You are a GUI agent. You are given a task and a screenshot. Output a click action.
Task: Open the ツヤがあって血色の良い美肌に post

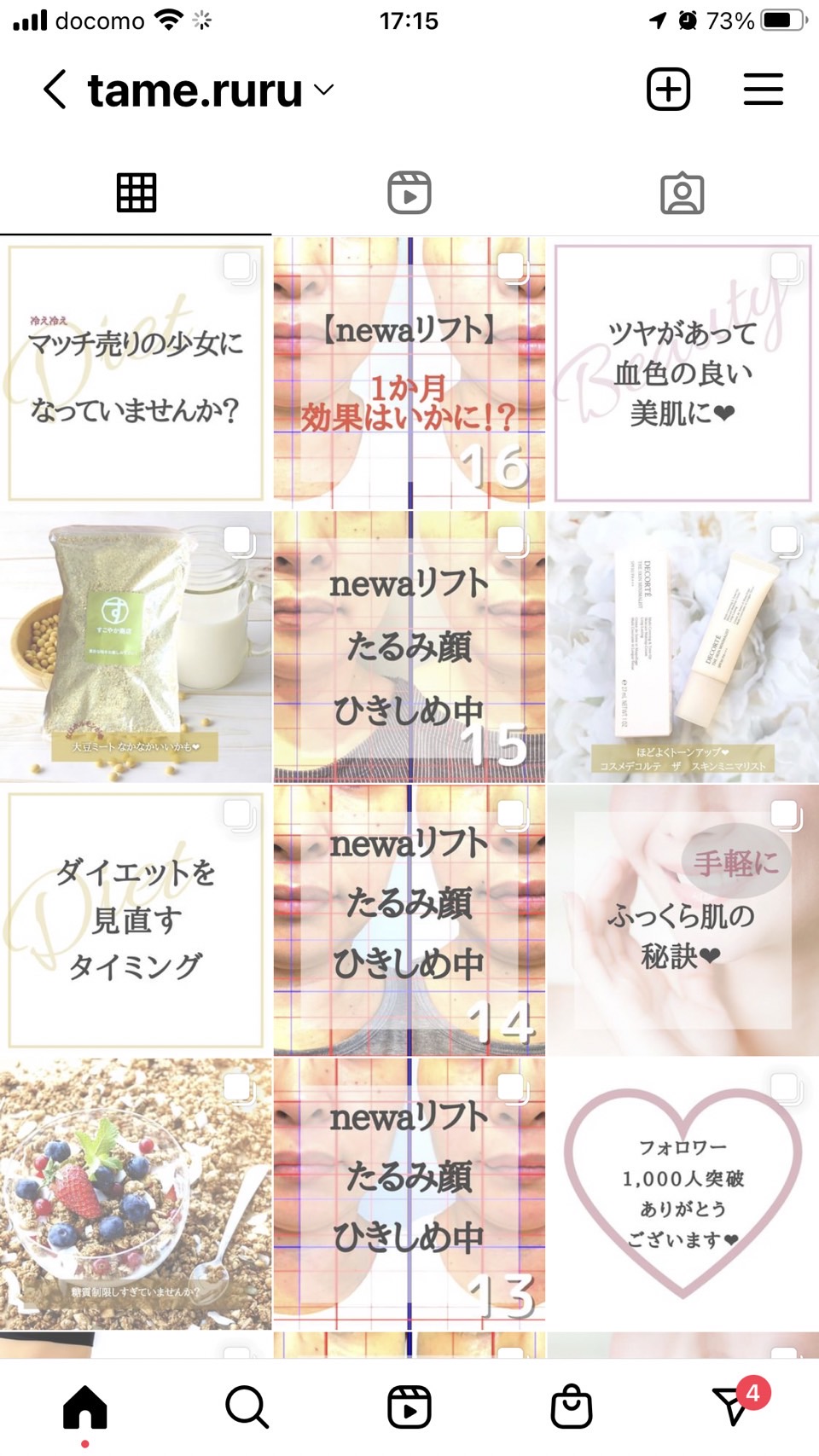(683, 373)
